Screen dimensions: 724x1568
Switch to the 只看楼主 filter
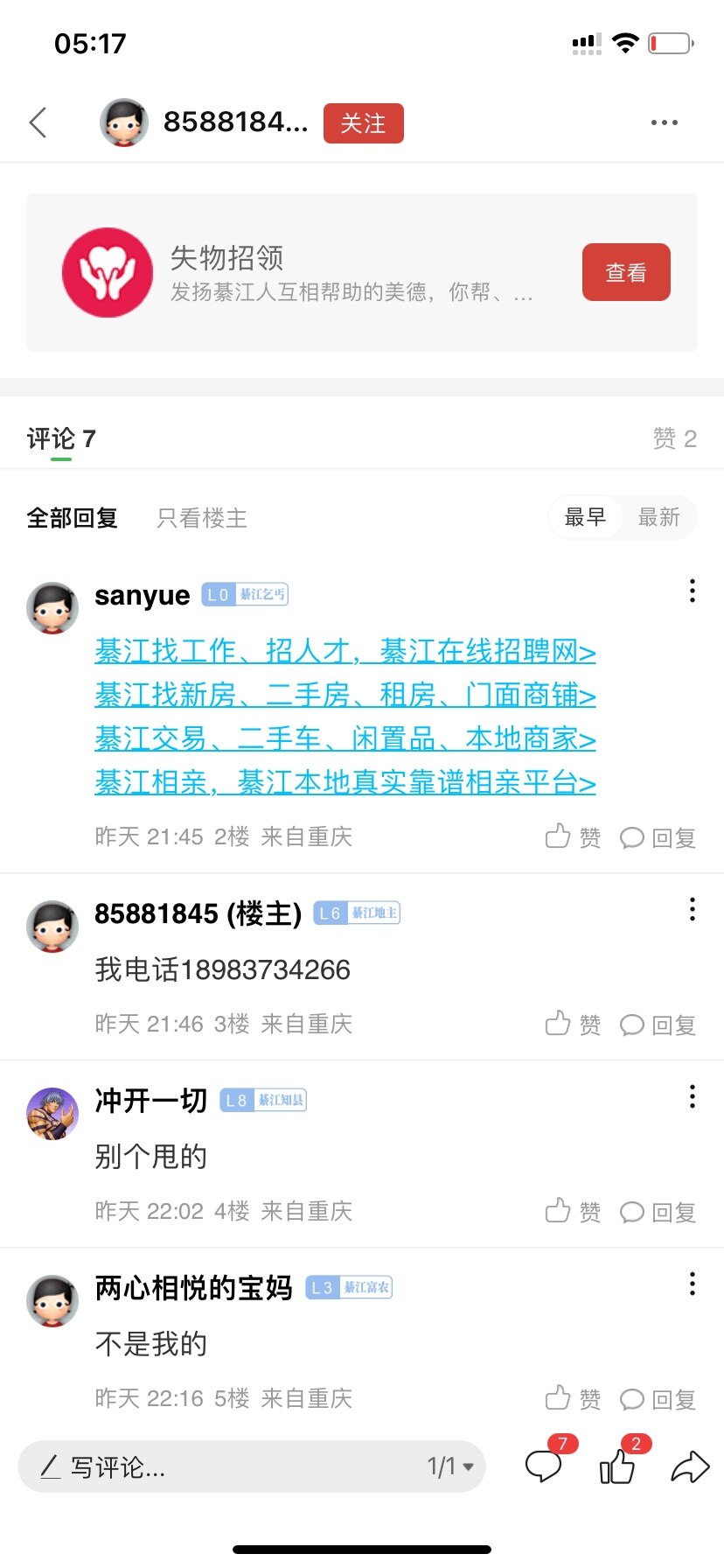pos(202,518)
